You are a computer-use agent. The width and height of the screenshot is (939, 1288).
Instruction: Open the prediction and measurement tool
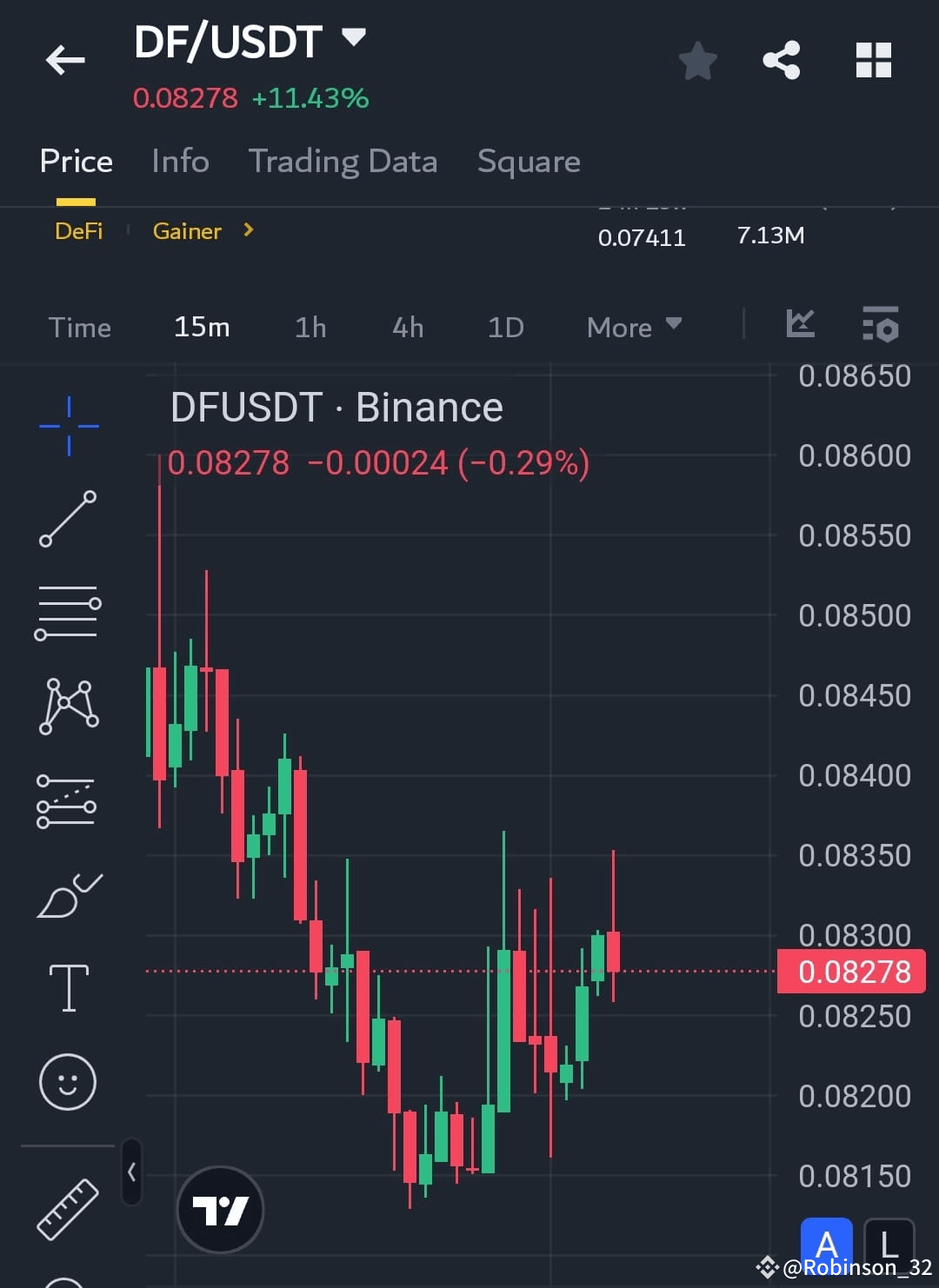point(69,800)
